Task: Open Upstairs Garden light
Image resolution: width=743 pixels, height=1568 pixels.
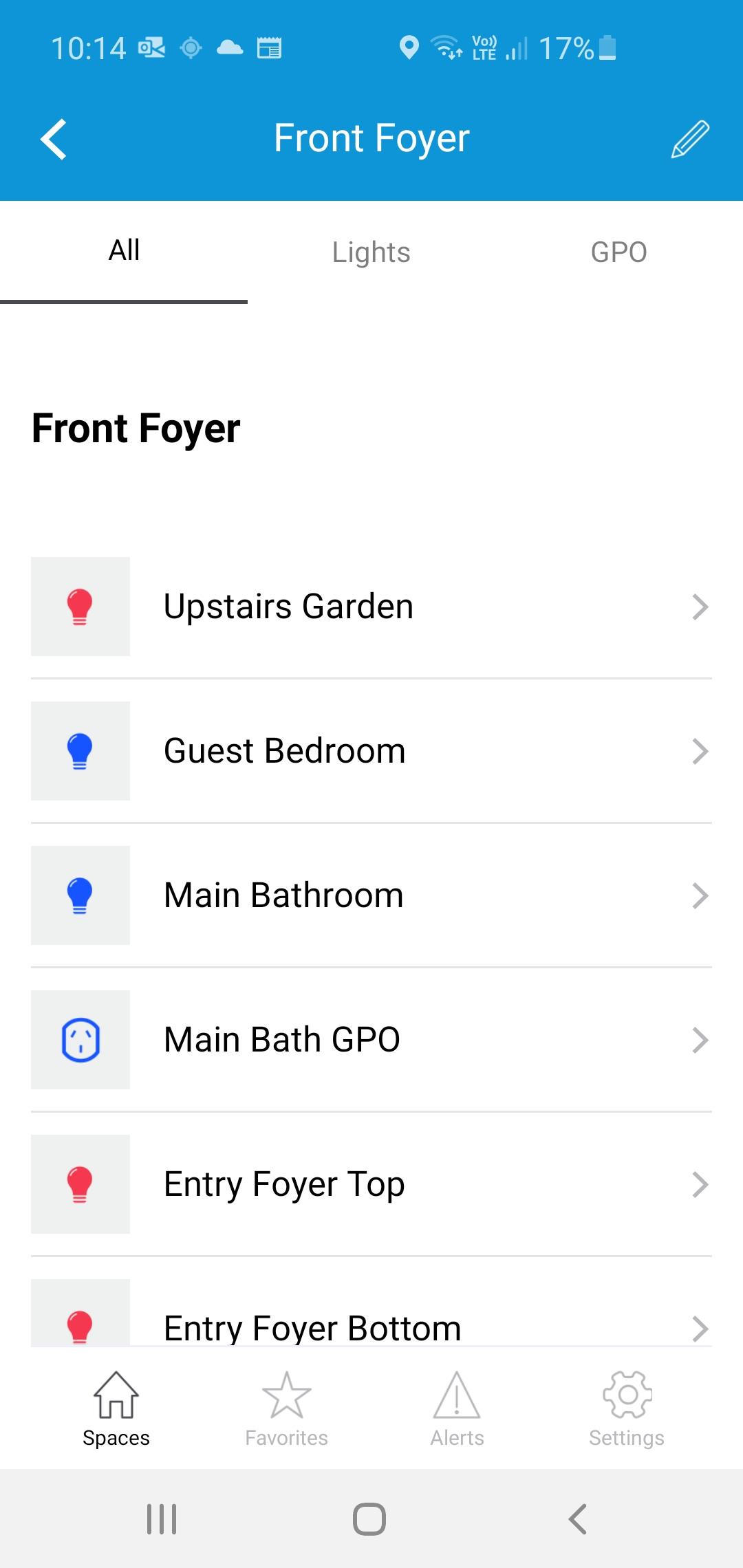Action: pyautogui.click(x=371, y=607)
